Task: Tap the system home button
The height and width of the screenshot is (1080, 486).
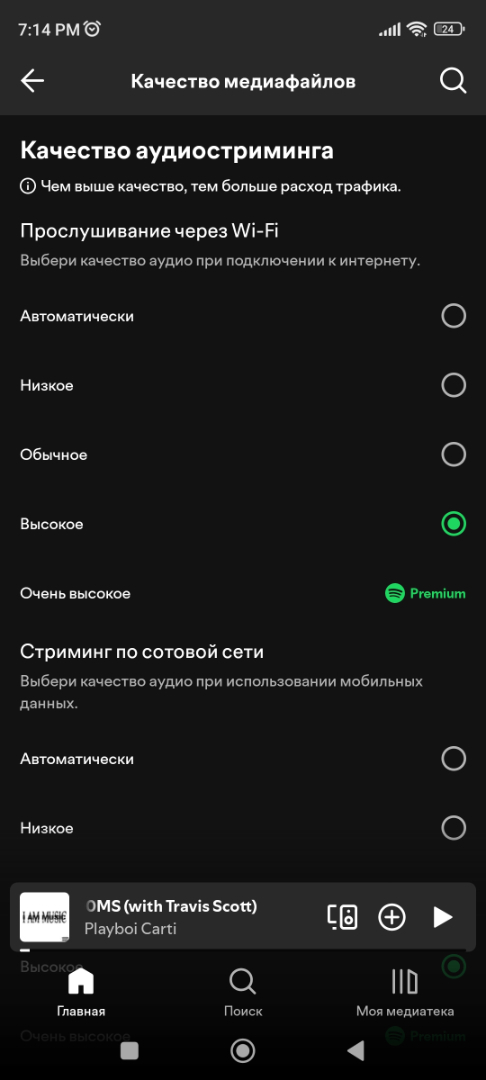Action: pyautogui.click(x=242, y=1050)
